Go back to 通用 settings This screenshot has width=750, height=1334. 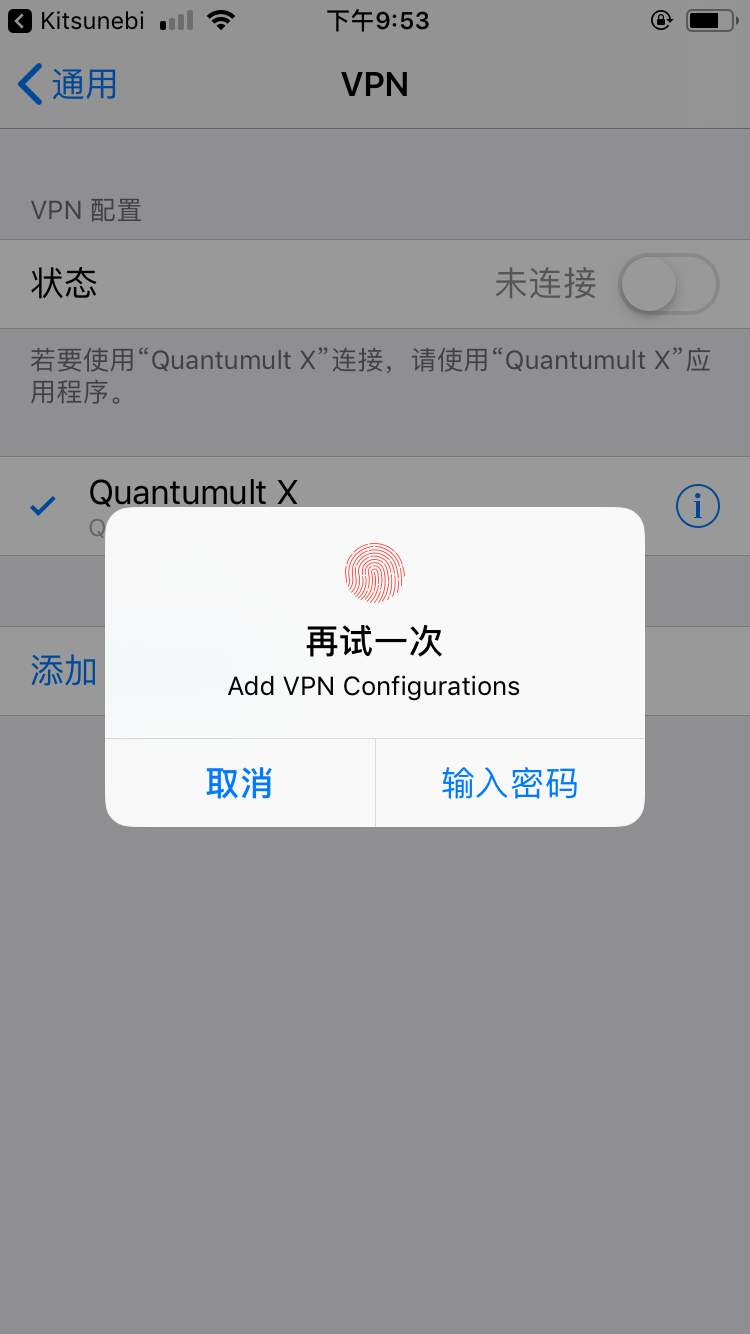pyautogui.click(x=68, y=85)
